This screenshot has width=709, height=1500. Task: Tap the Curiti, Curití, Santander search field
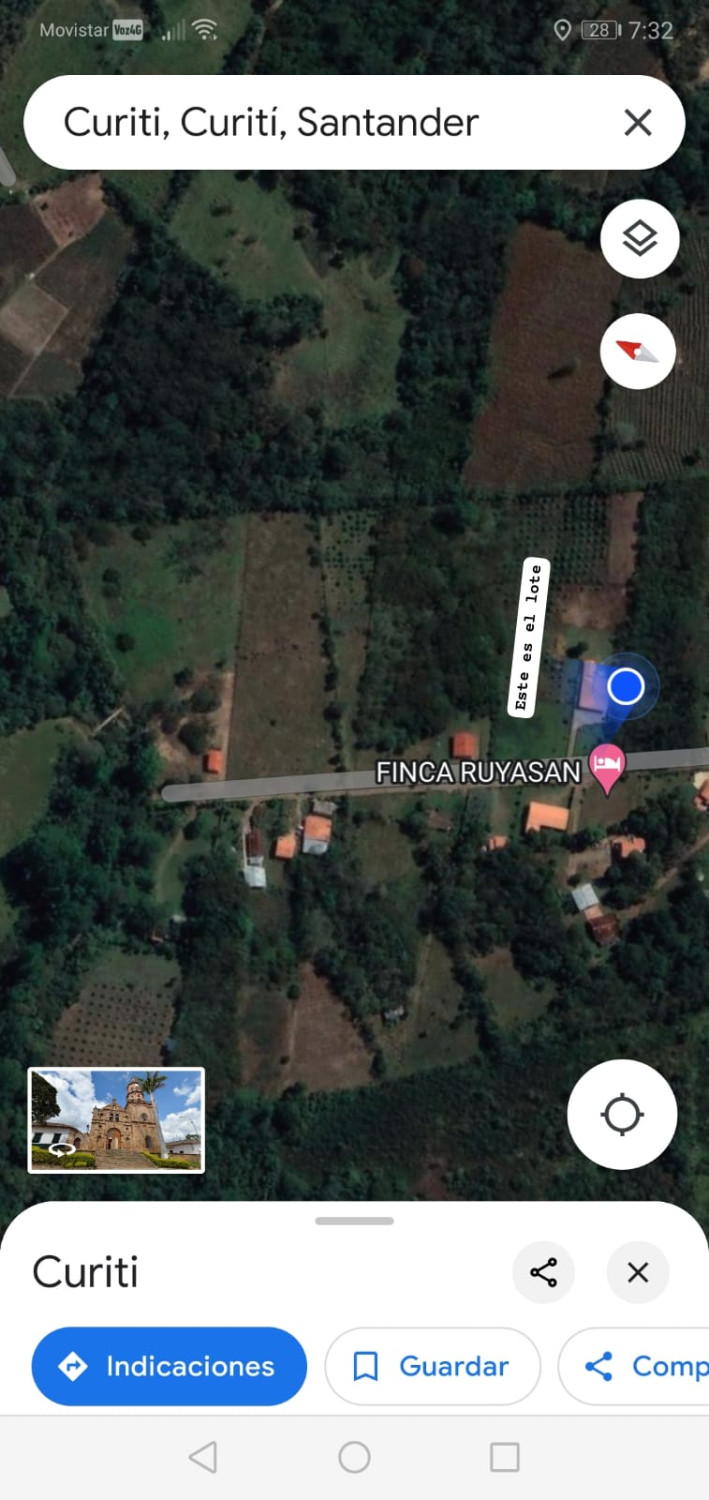pos(300,123)
